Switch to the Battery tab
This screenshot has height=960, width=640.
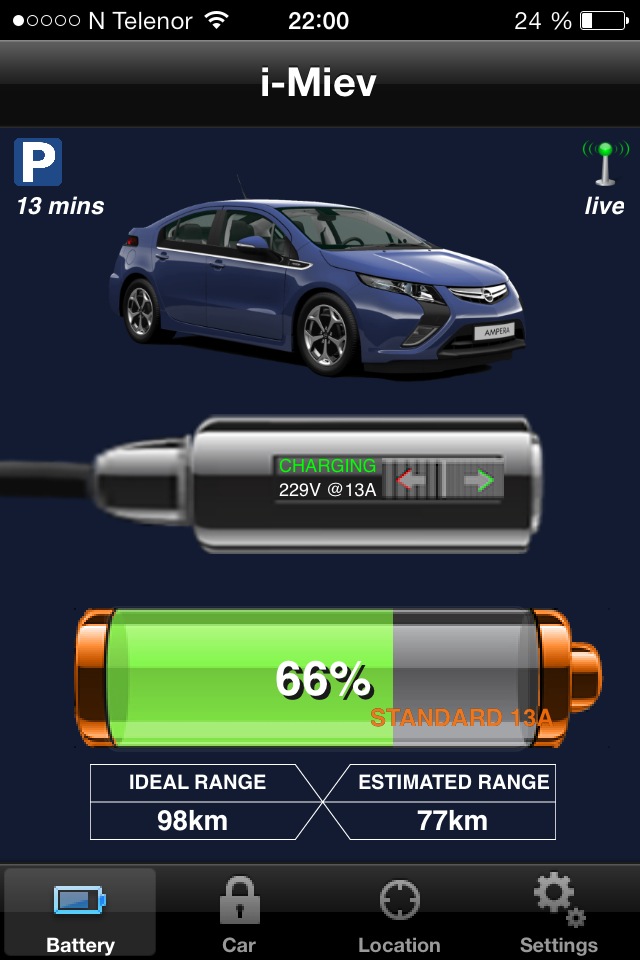coord(80,912)
